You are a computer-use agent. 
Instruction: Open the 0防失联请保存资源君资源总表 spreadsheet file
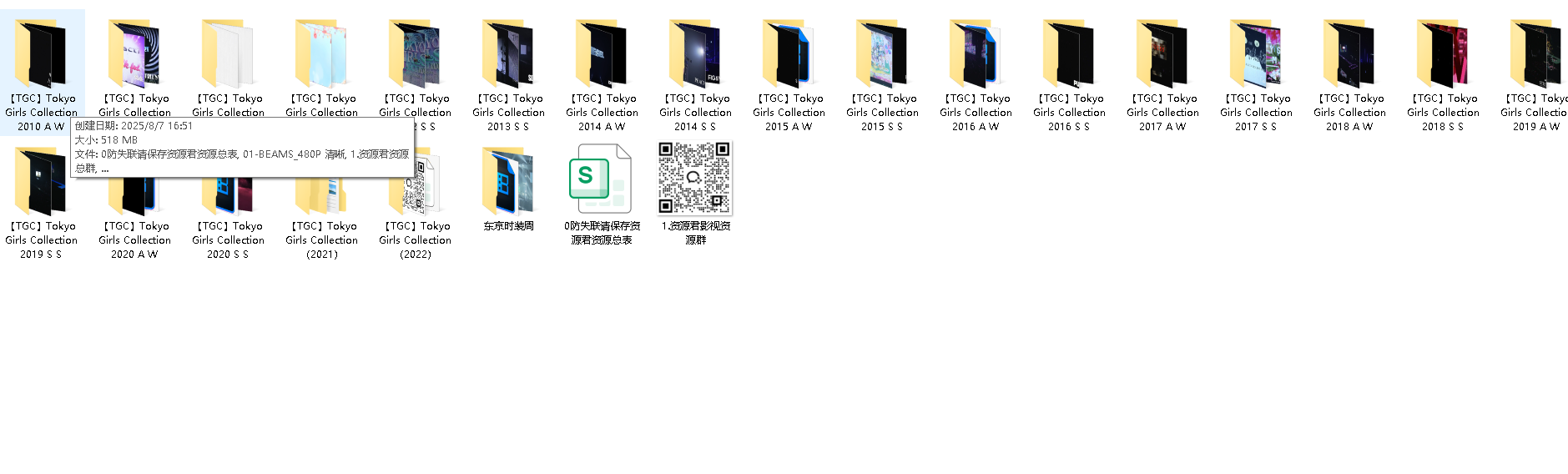602,179
